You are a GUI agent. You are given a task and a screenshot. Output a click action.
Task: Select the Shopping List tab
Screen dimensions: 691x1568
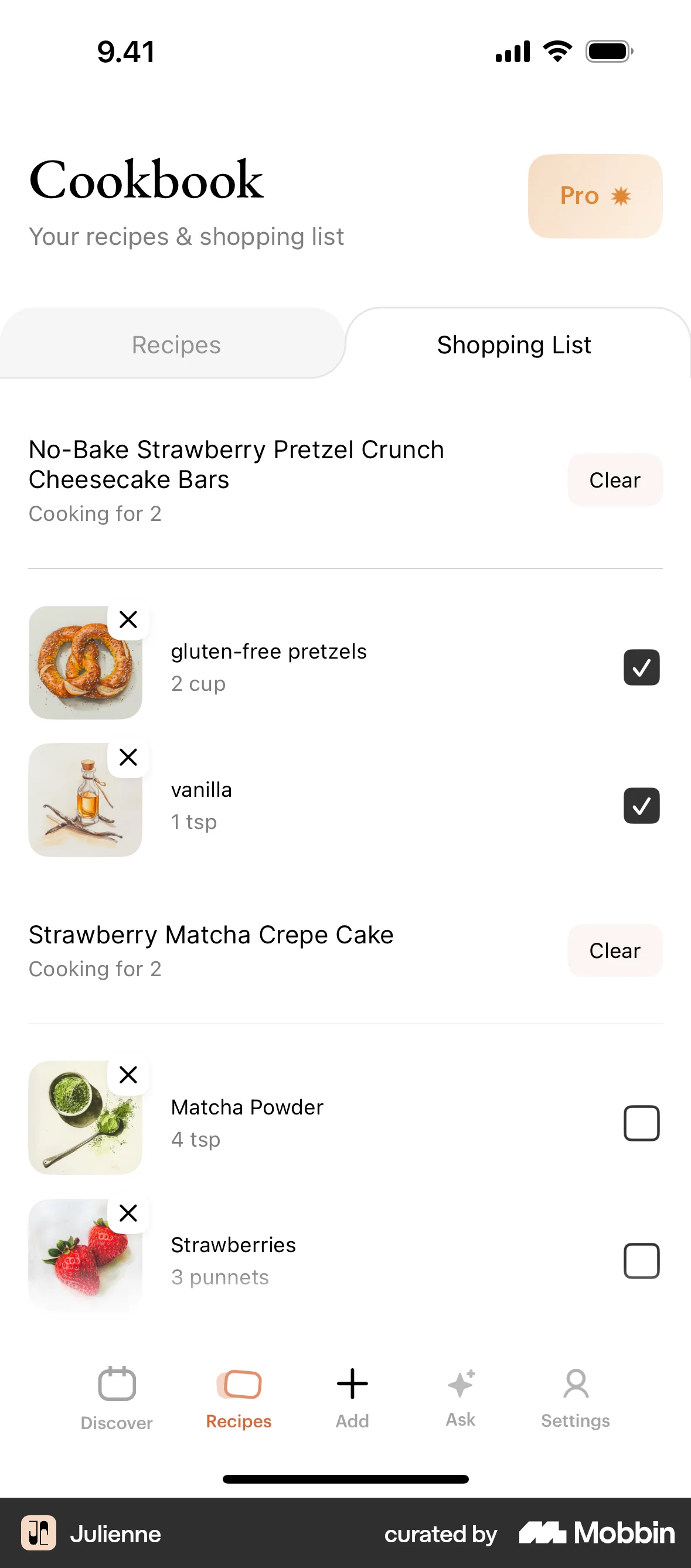coord(513,344)
